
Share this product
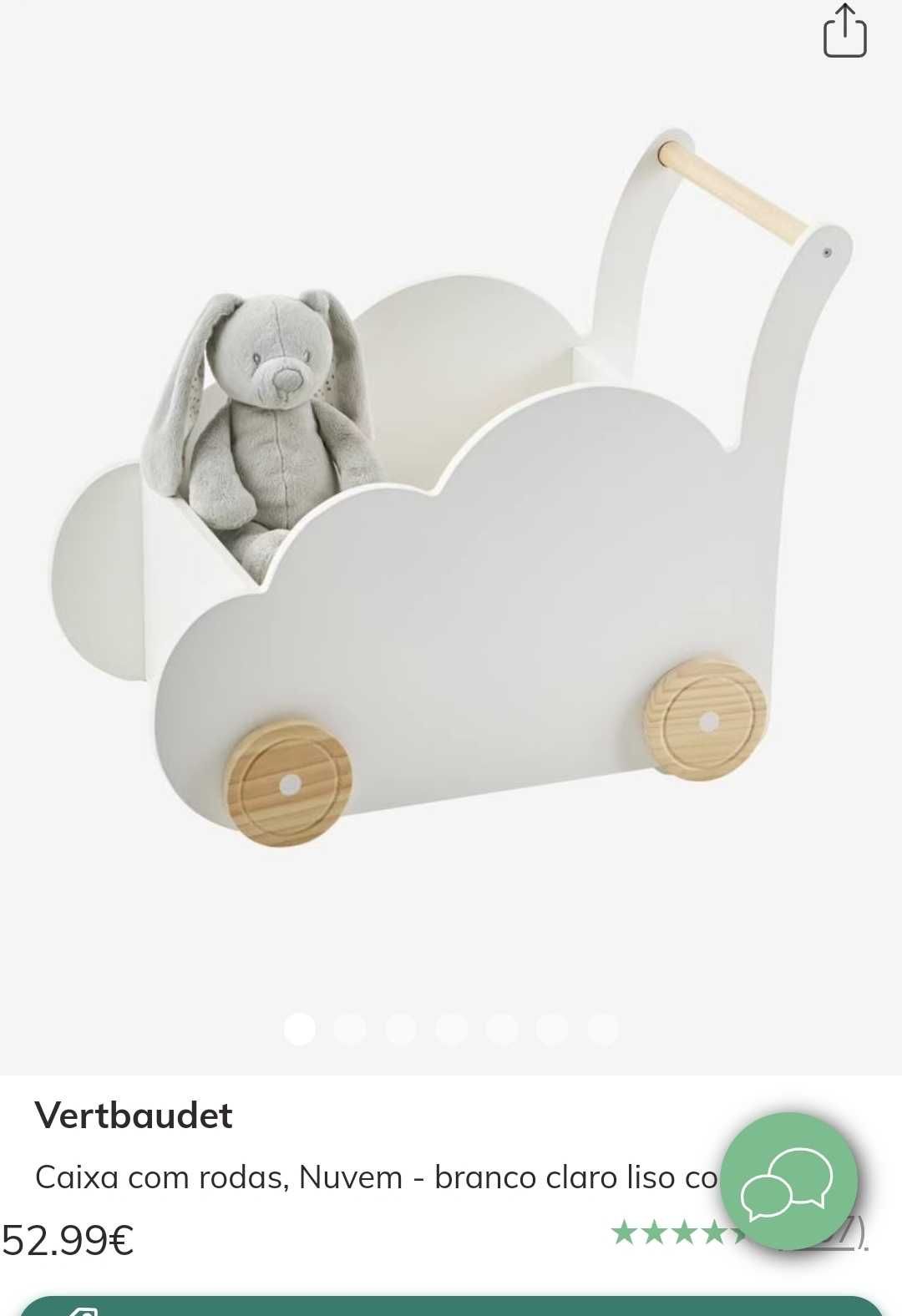click(x=844, y=32)
